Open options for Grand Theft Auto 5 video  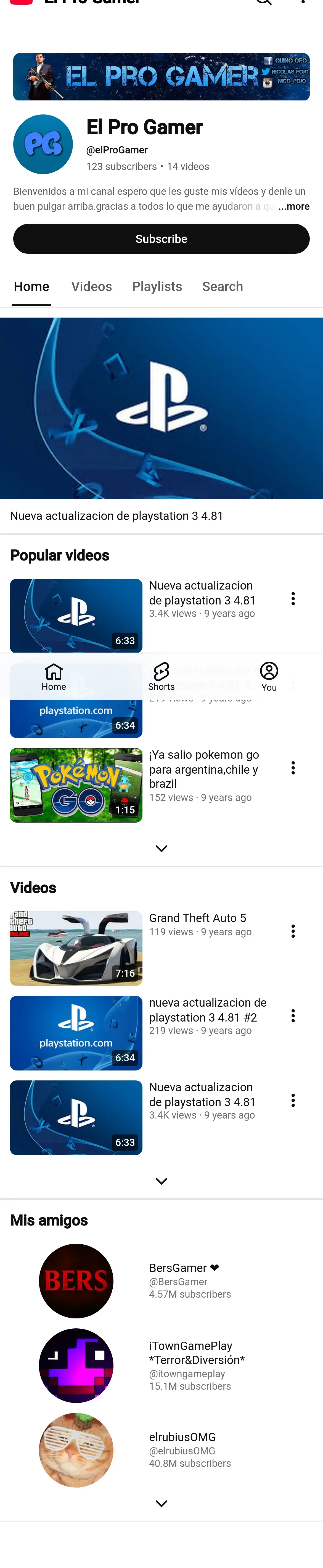click(293, 931)
